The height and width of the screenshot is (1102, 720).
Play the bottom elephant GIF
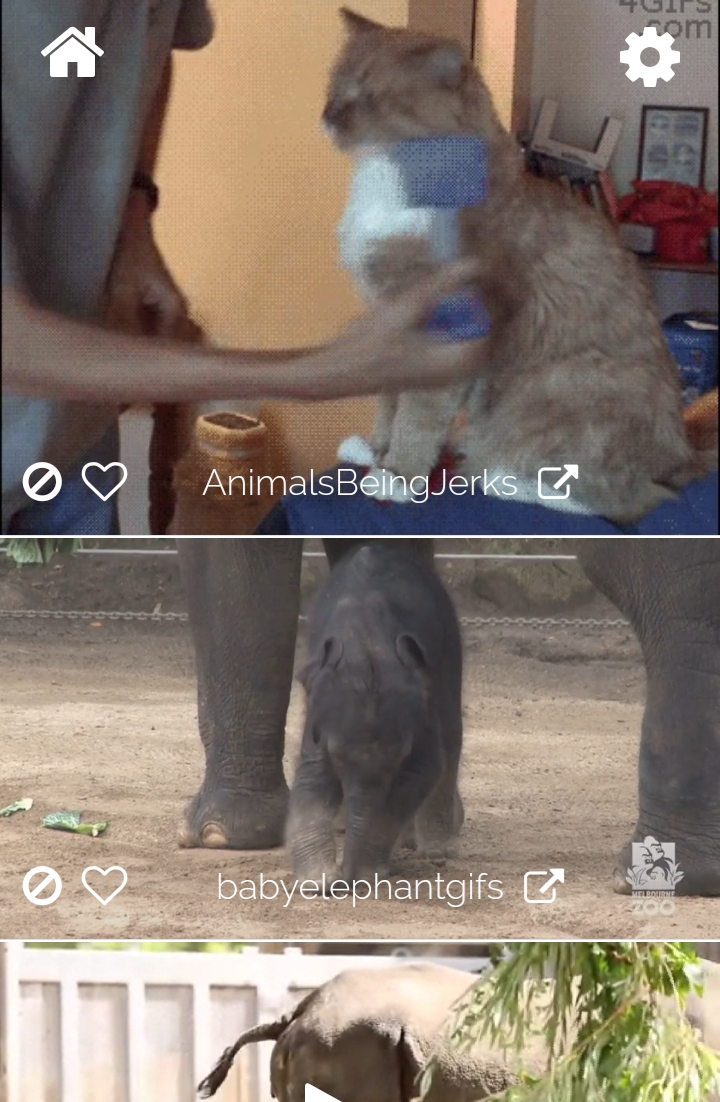point(322,1092)
